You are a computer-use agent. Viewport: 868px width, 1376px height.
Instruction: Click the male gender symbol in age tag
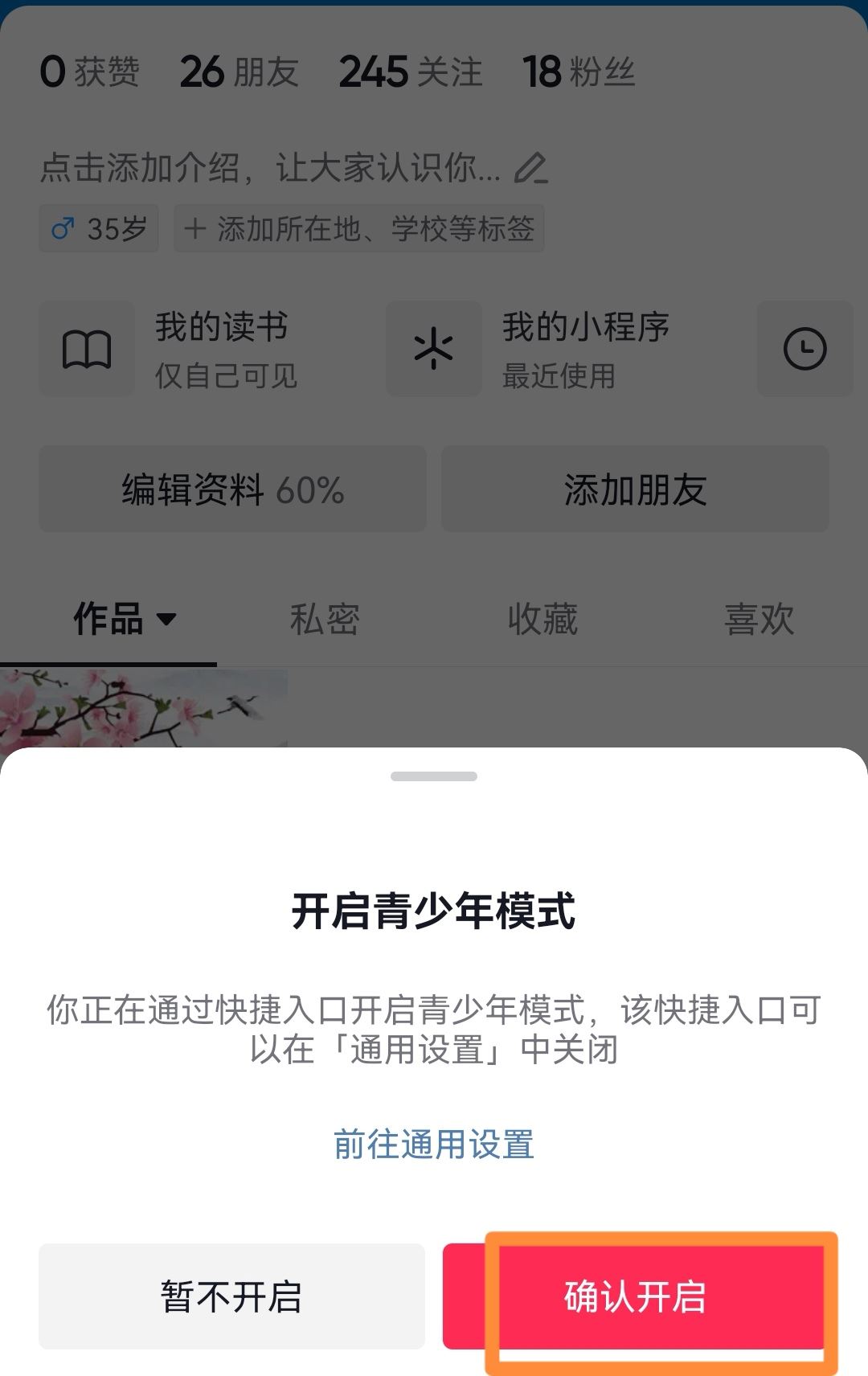pos(64,228)
